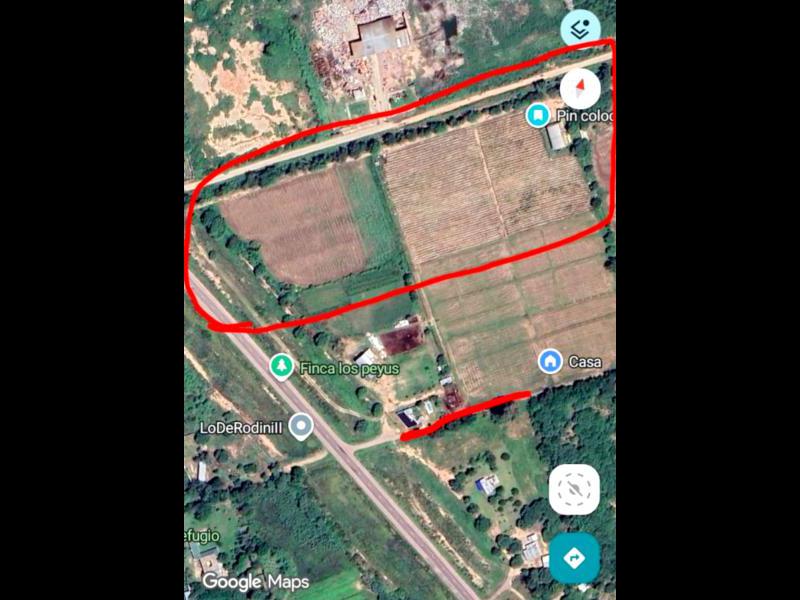Screen dimensions: 800x600
Task: Open the map layers selector
Action: [580, 28]
